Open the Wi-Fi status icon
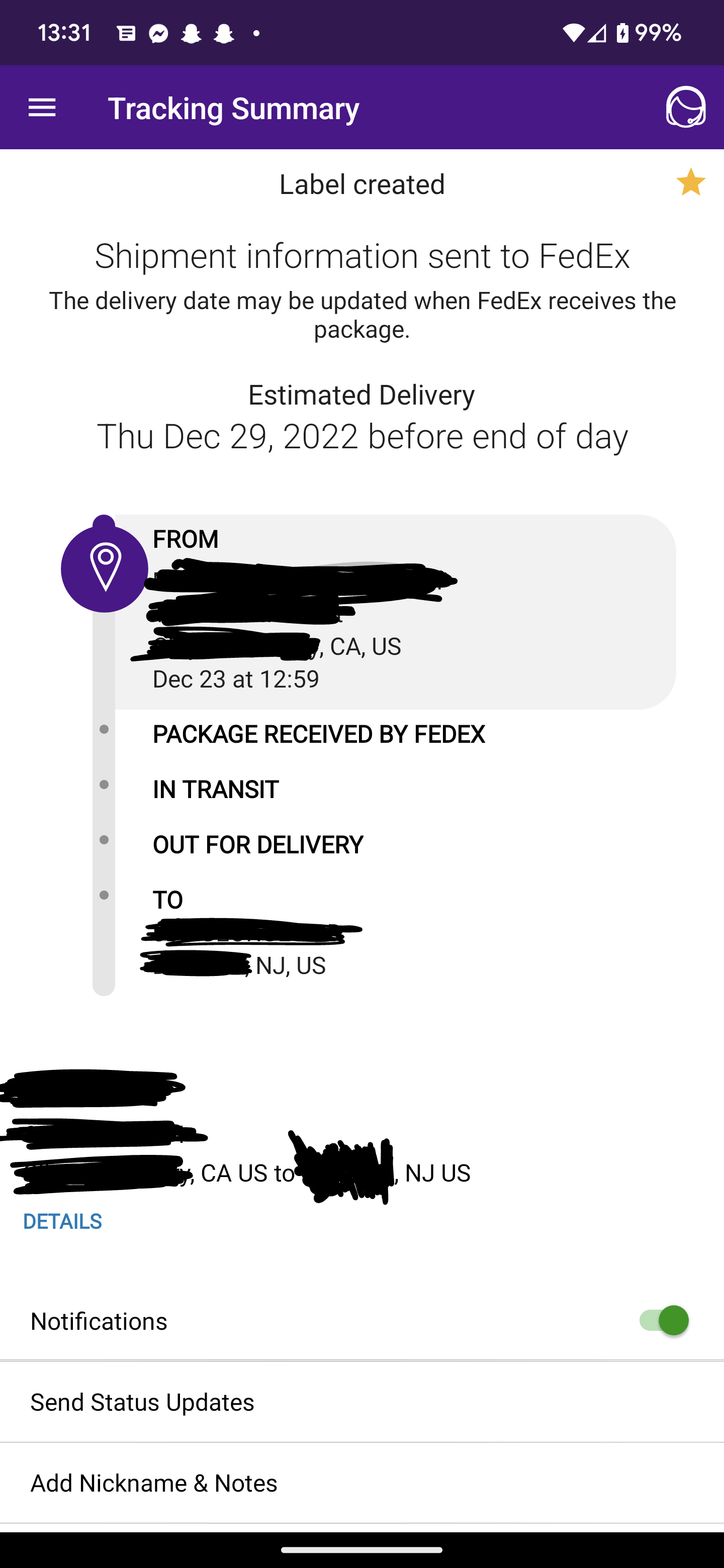 coord(573,33)
